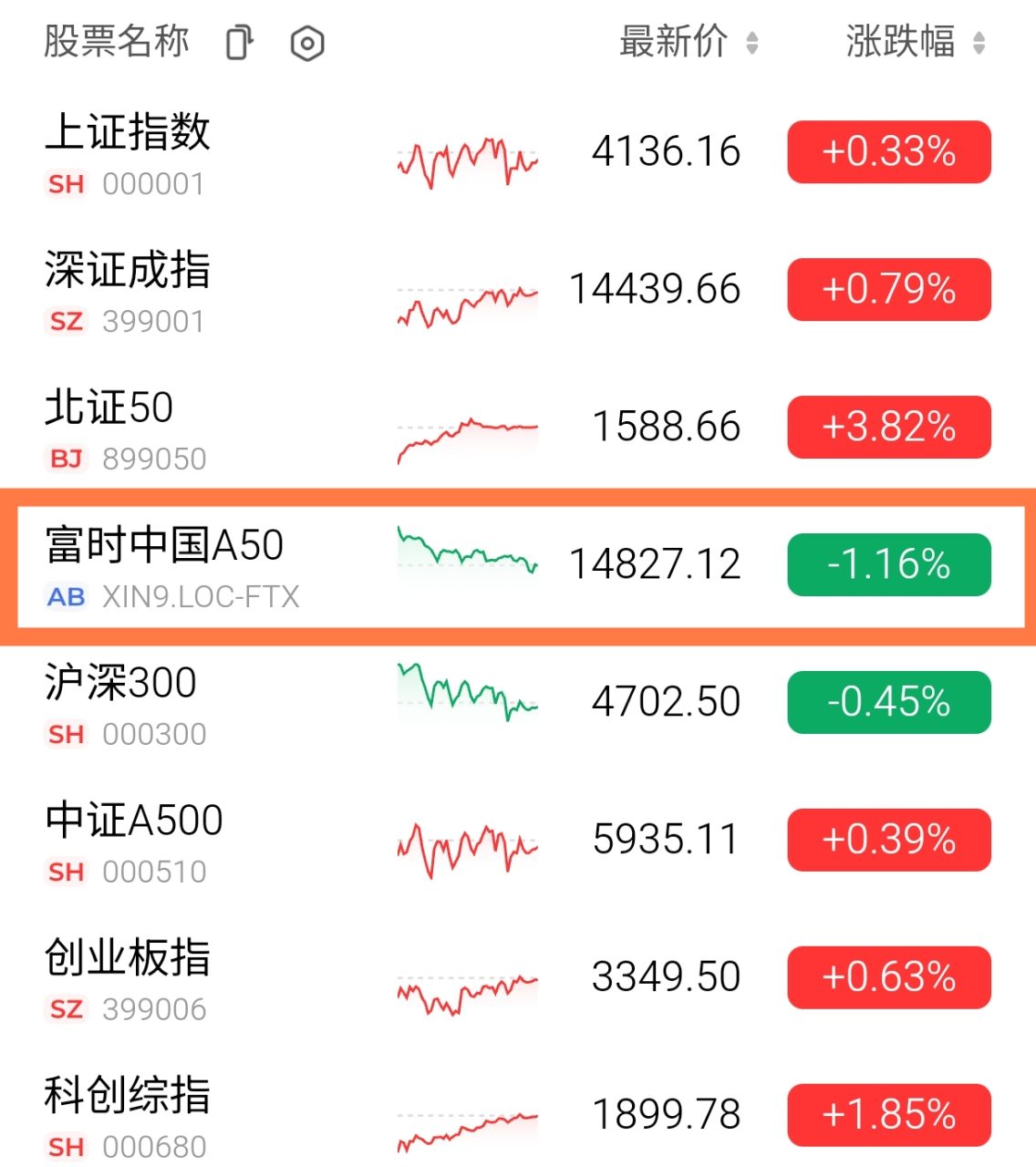Select the 股票名称 column header
This screenshot has height=1167, width=1036.
[119, 41]
